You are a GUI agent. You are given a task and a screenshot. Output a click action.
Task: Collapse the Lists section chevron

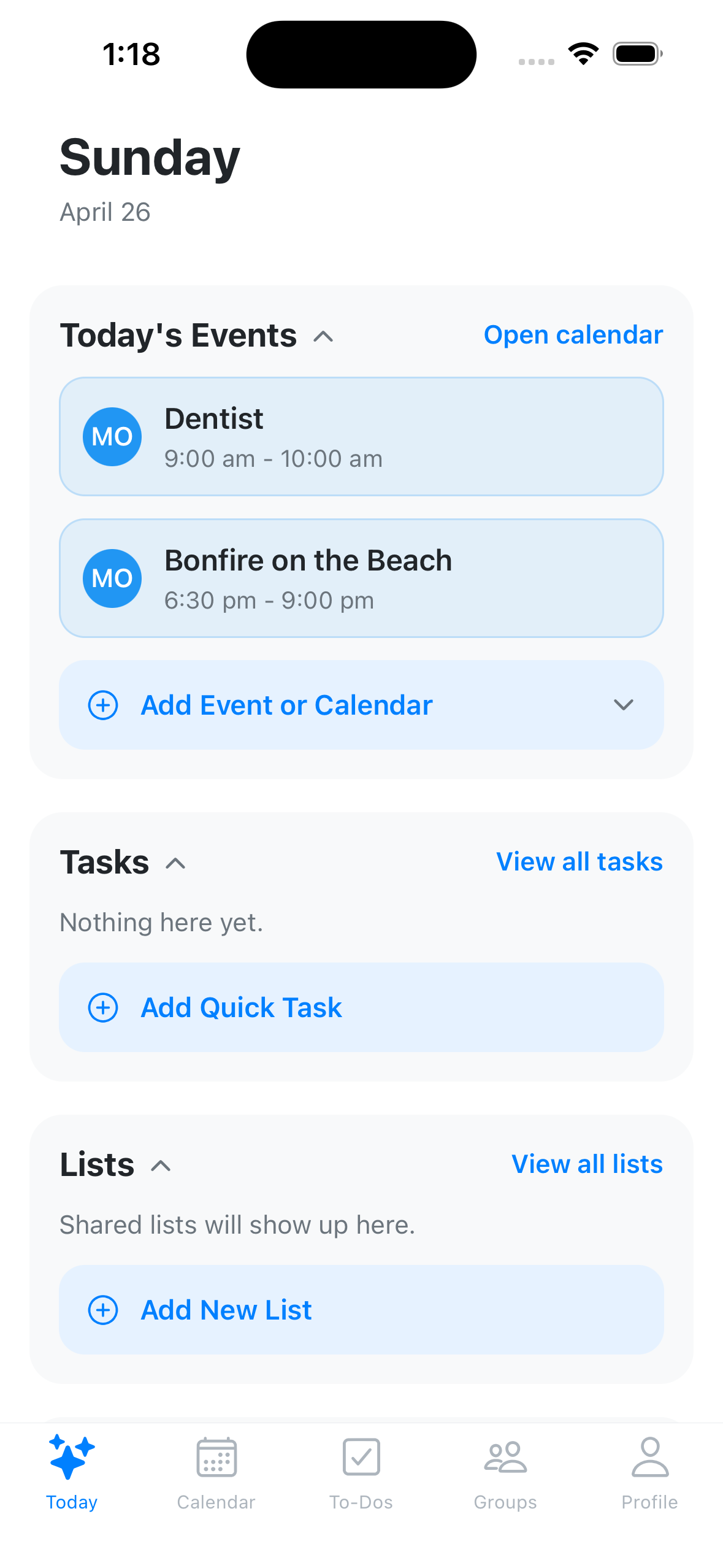click(x=161, y=1165)
